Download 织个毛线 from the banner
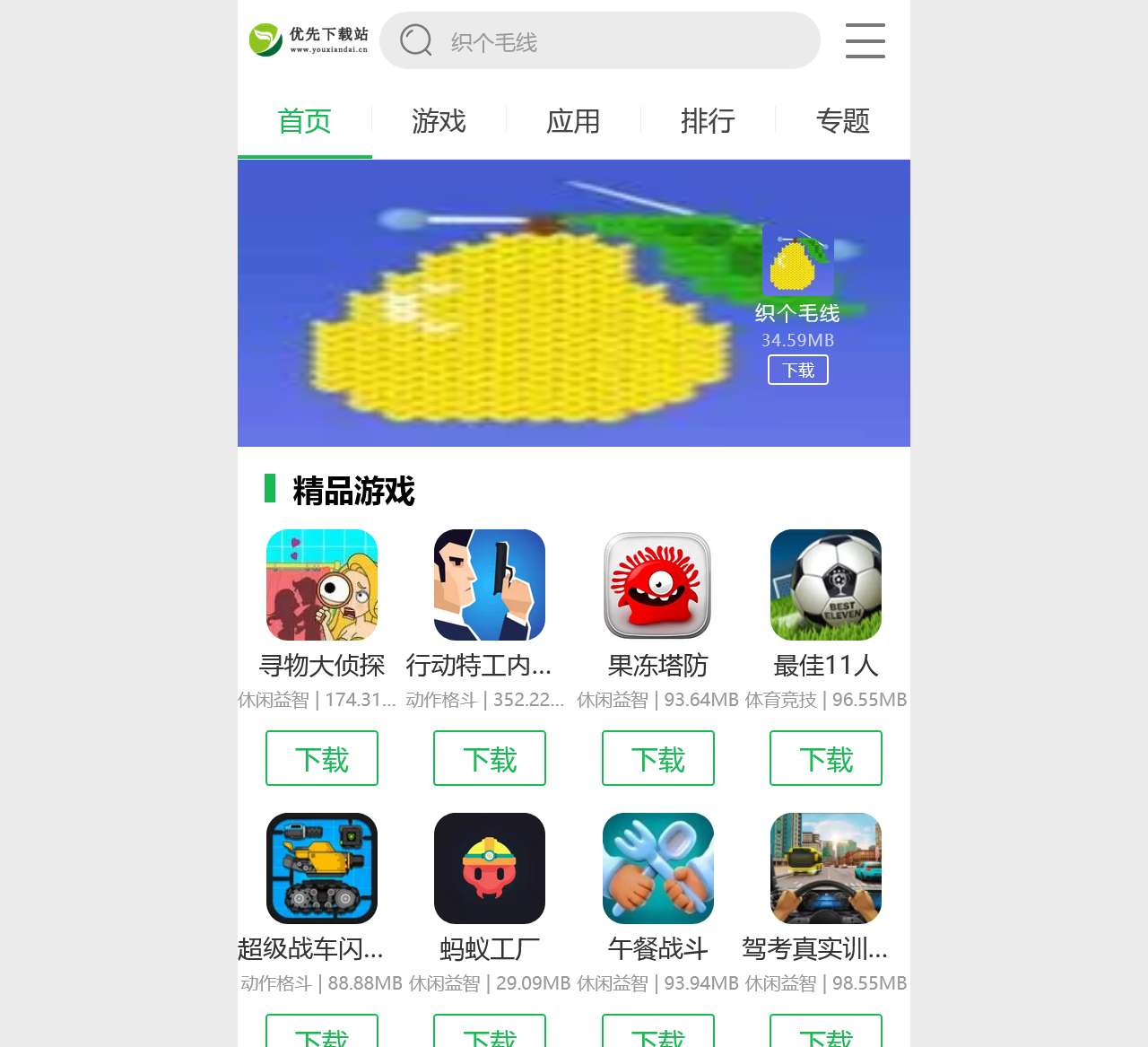Image resolution: width=1148 pixels, height=1047 pixels. point(797,370)
